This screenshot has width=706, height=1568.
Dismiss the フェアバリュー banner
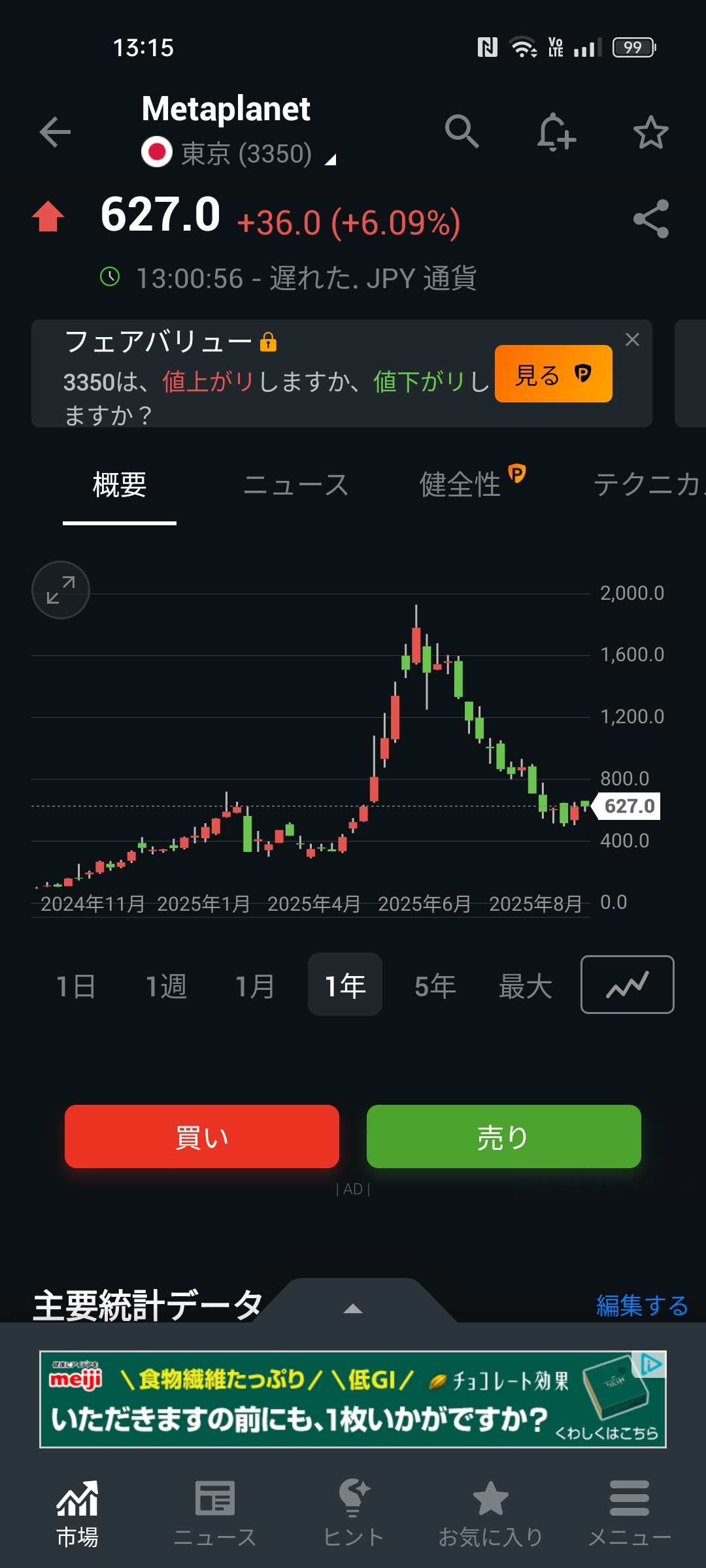coord(632,340)
